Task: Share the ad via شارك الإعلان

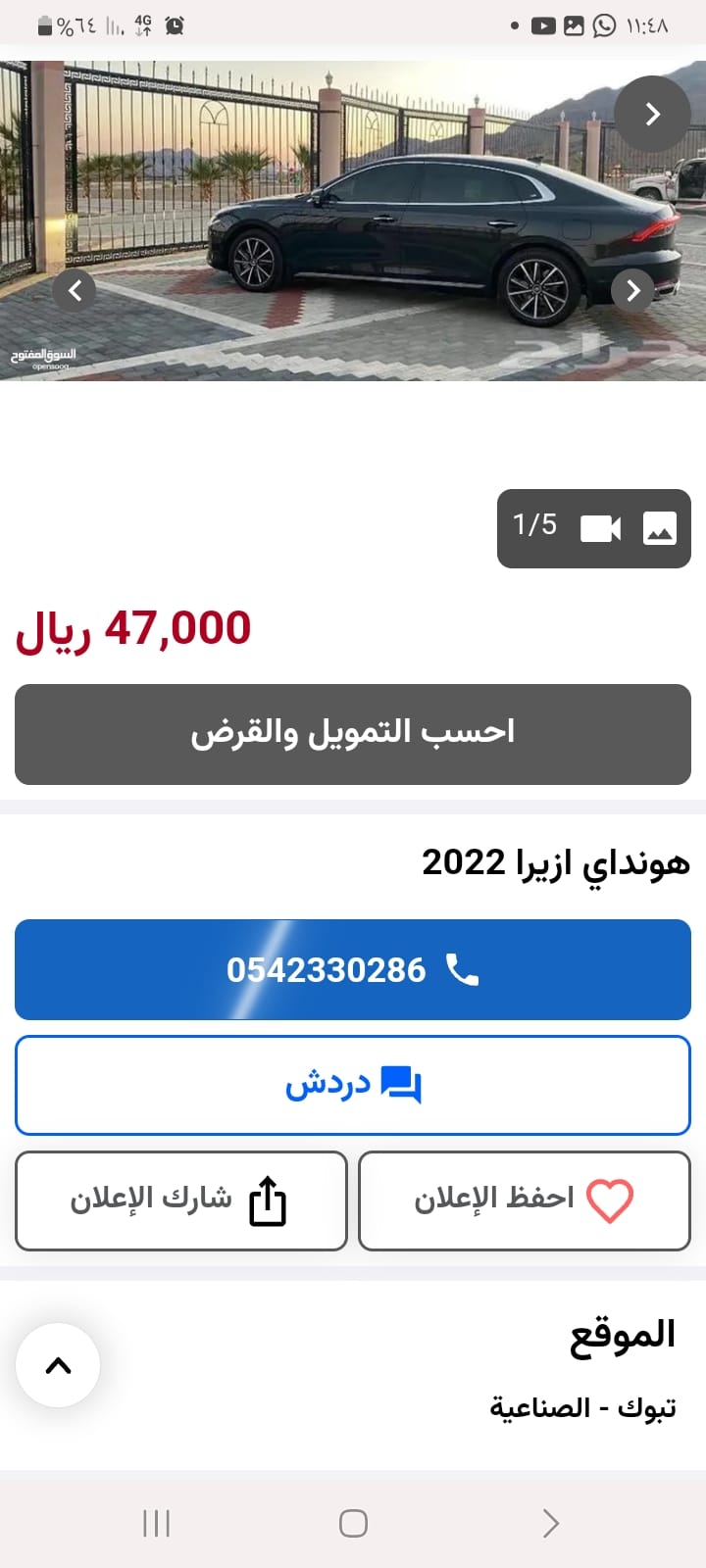Action: [x=181, y=1200]
